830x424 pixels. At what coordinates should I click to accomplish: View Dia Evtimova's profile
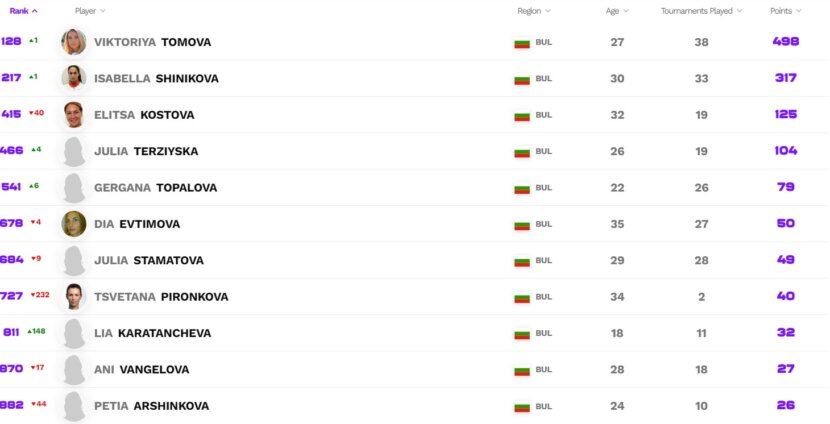[x=137, y=224]
